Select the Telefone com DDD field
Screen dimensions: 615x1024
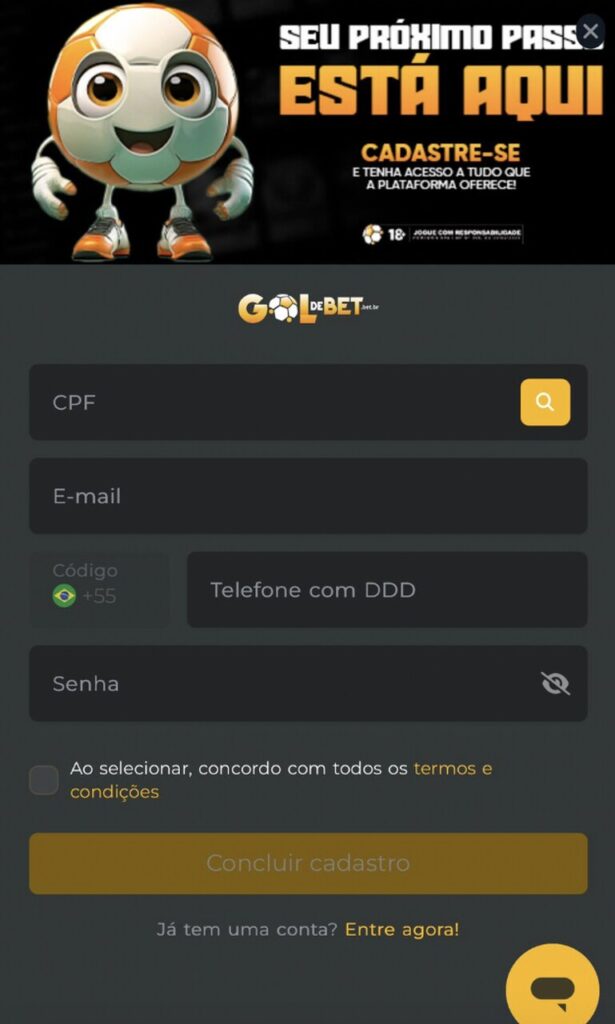[386, 590]
